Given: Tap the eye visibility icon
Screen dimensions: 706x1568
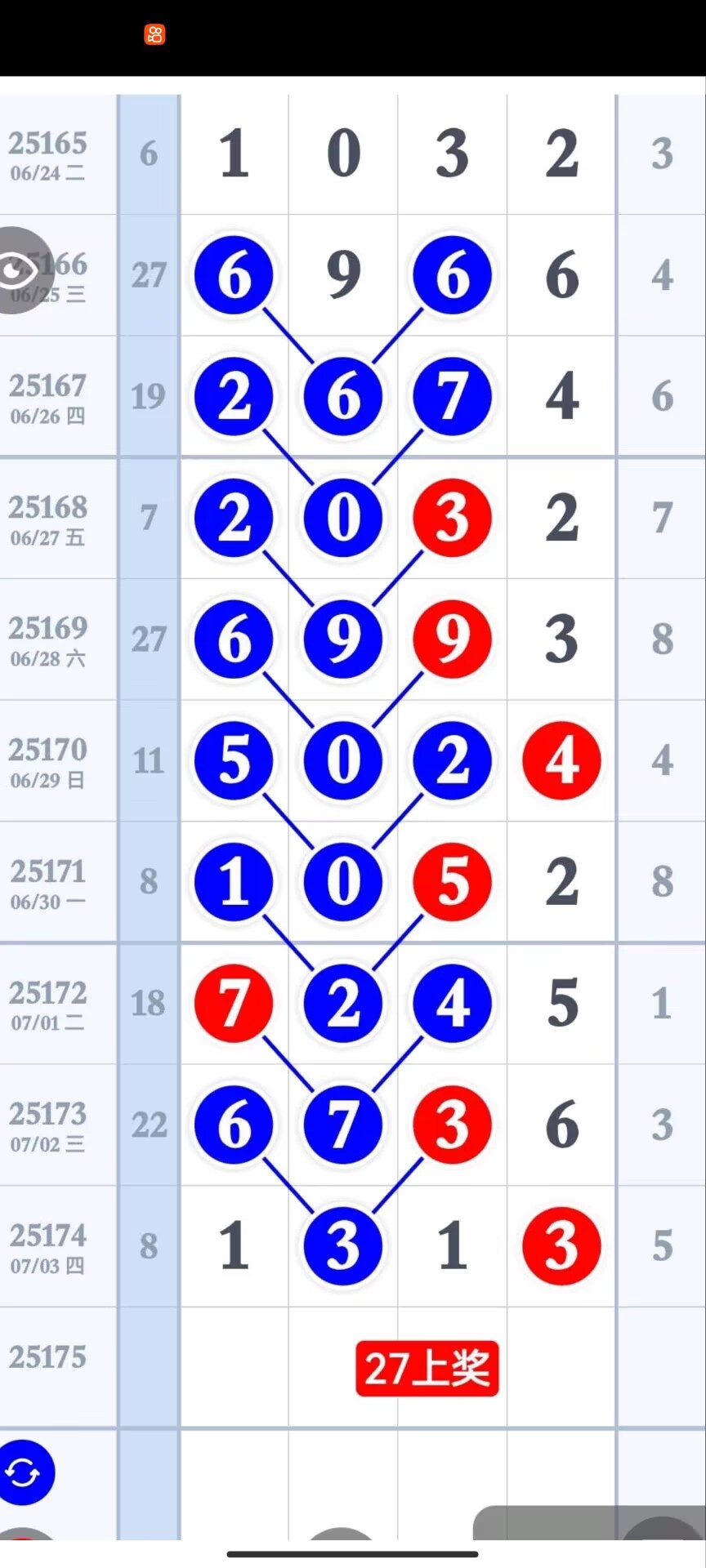Looking at the screenshot, I should (19, 270).
